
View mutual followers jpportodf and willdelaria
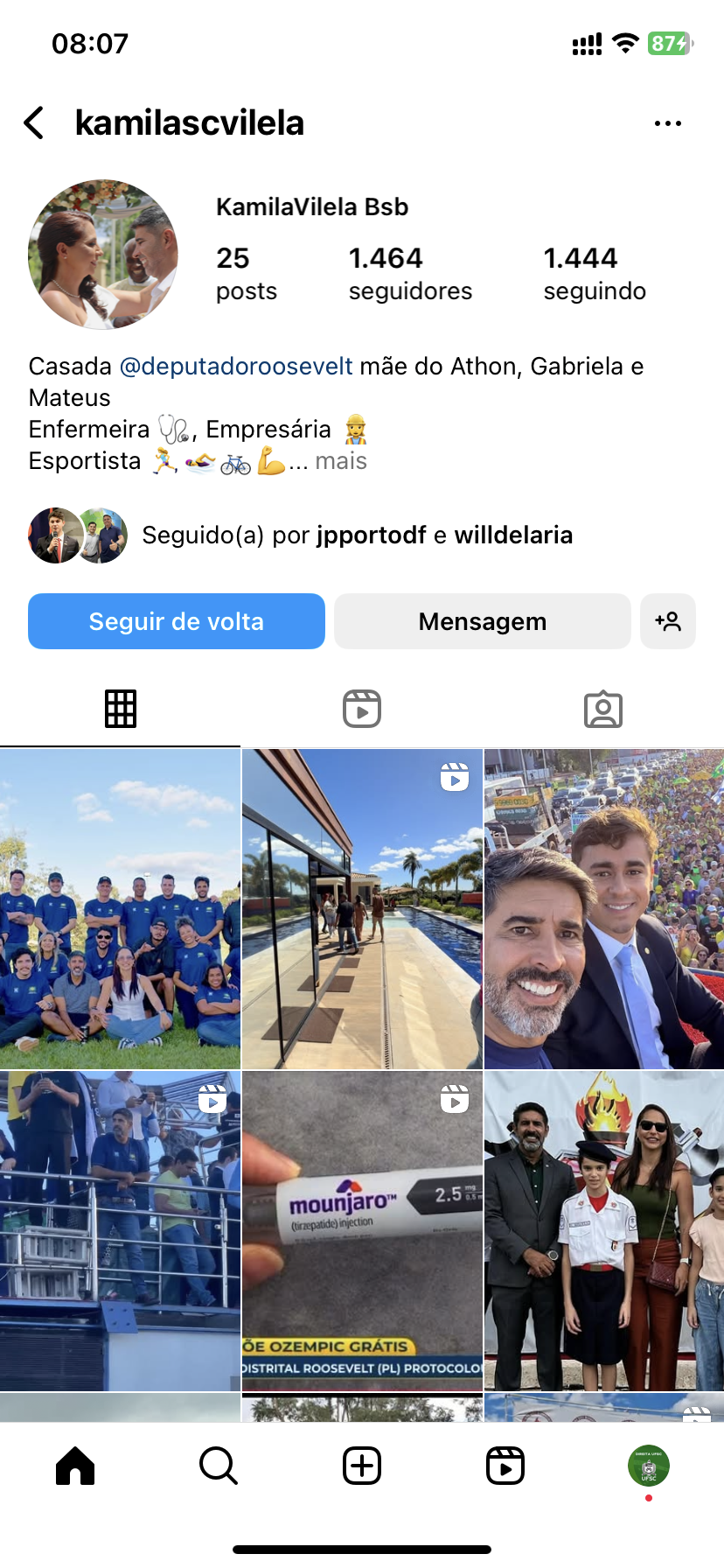[x=357, y=535]
